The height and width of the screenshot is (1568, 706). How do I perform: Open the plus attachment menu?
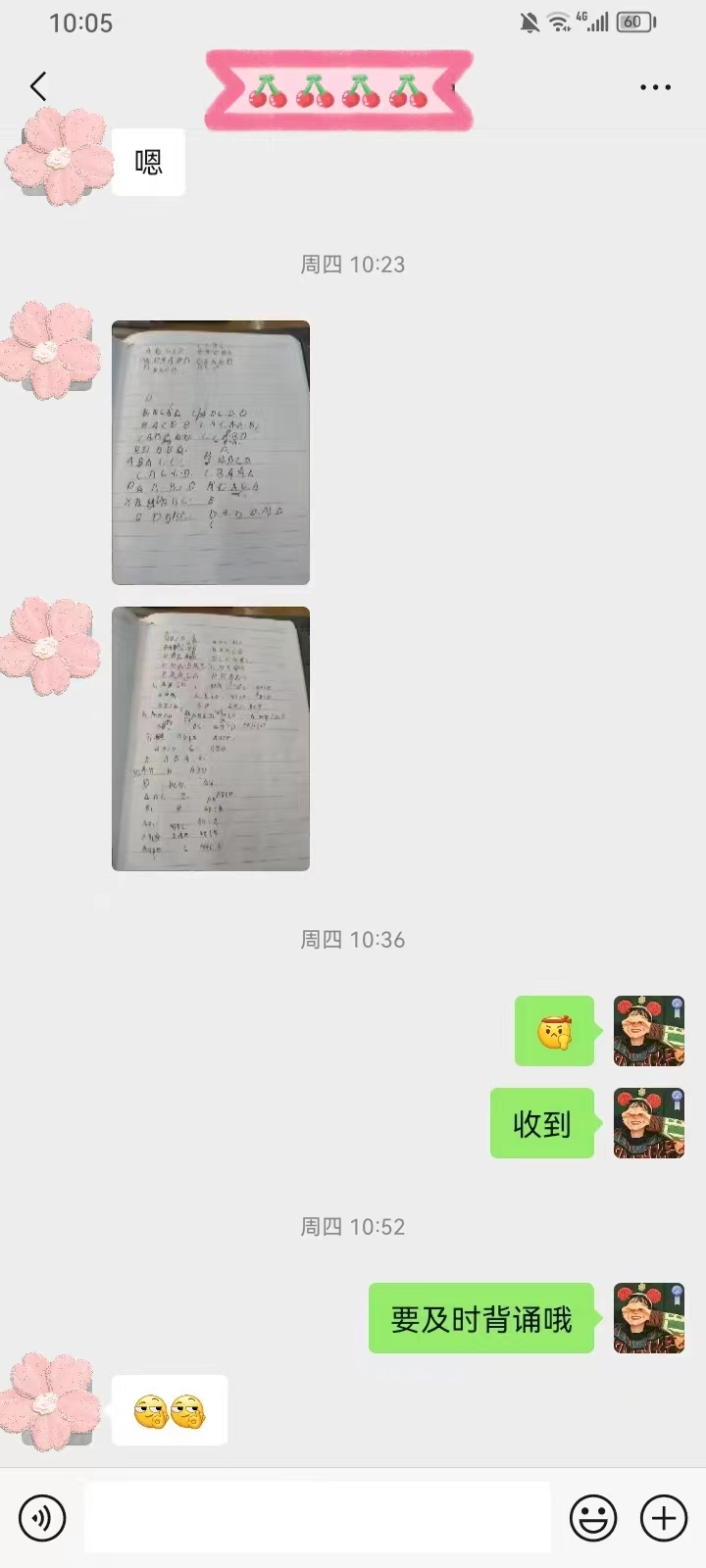pyautogui.click(x=664, y=1518)
